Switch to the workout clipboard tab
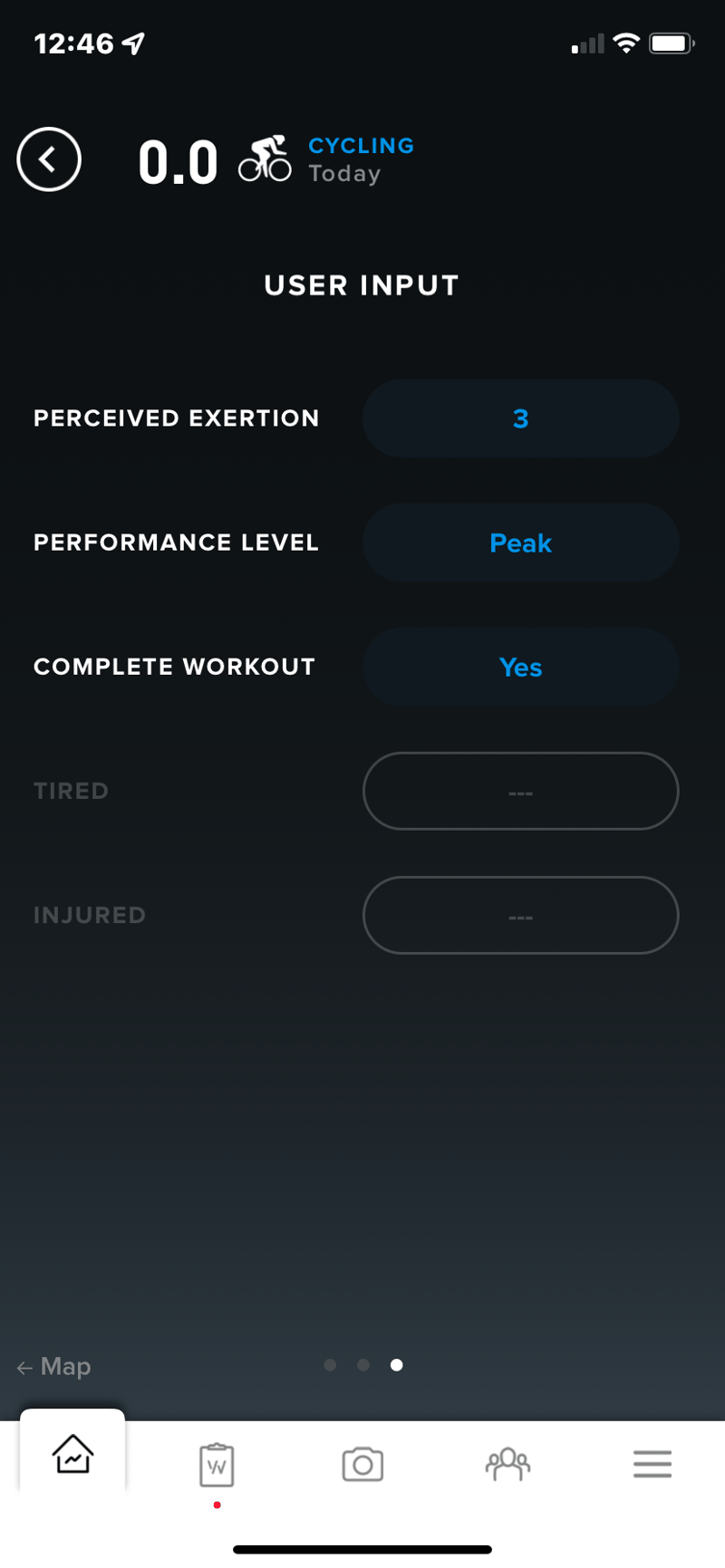The width and height of the screenshot is (725, 1568). pos(217,1464)
